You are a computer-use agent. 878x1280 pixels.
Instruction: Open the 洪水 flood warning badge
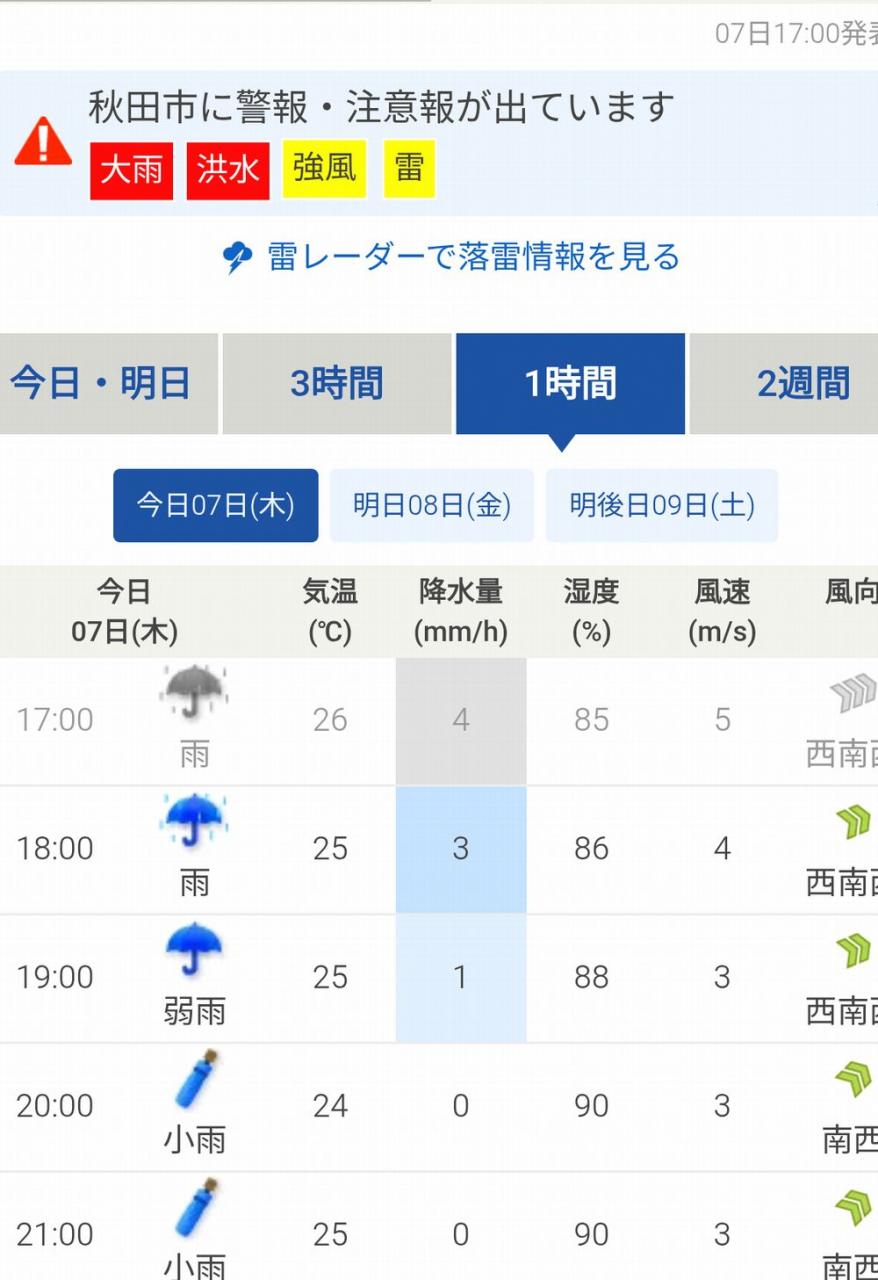click(228, 170)
